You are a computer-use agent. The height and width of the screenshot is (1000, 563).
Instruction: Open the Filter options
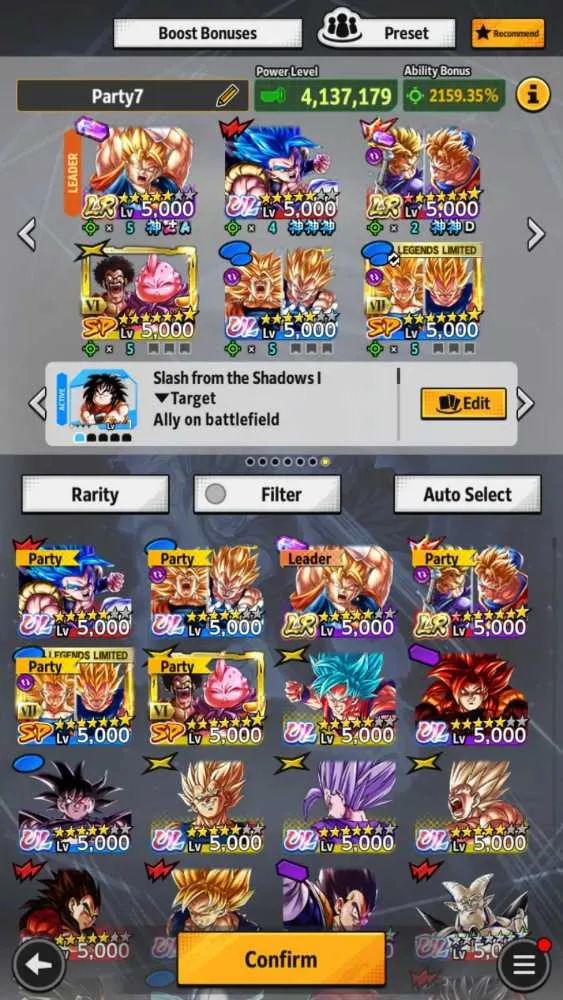click(x=267, y=494)
